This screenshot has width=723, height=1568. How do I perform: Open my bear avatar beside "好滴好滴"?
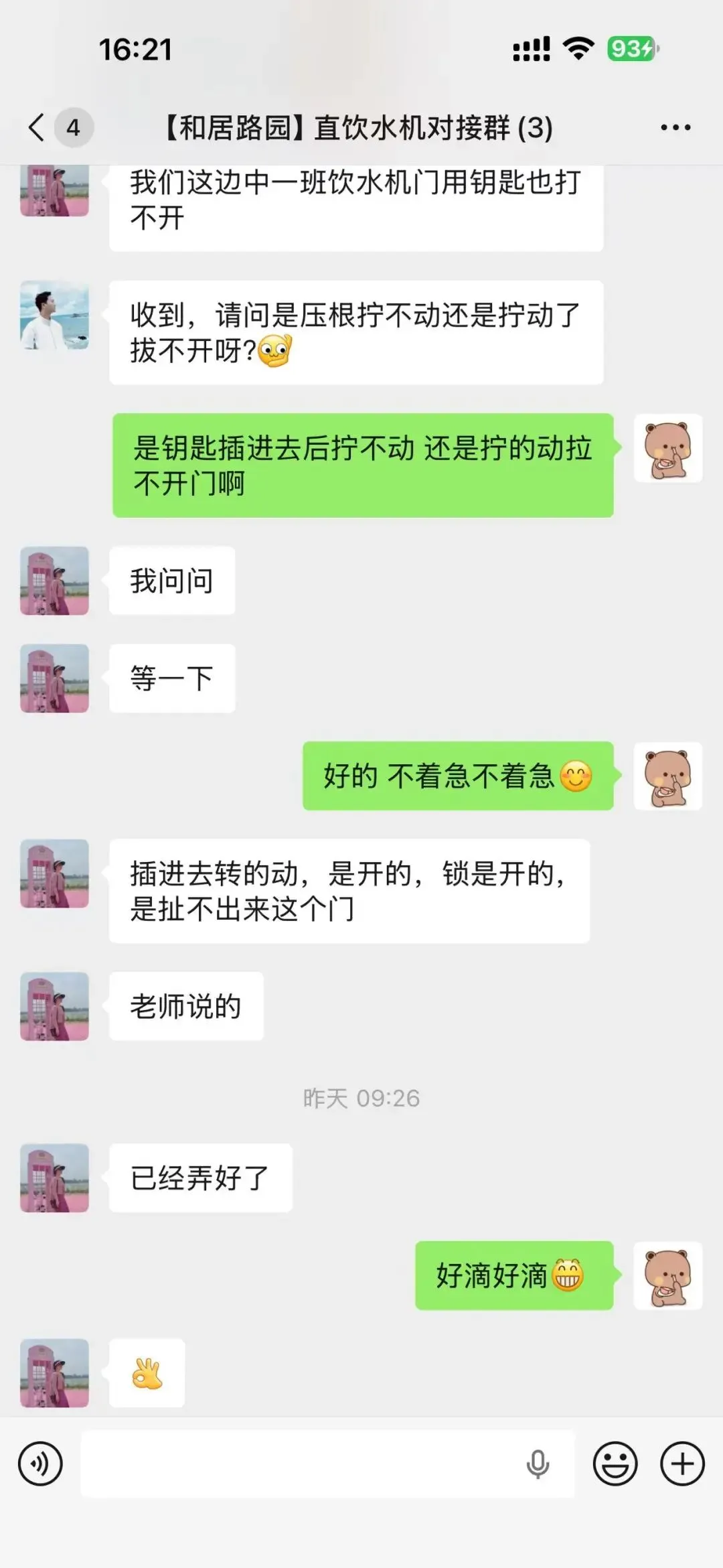click(x=668, y=1275)
